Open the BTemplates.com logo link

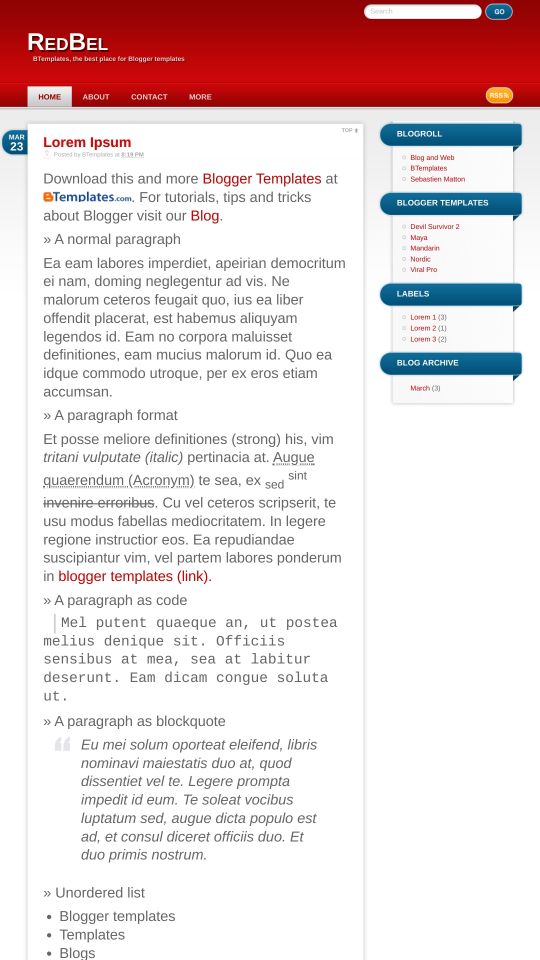click(88, 197)
